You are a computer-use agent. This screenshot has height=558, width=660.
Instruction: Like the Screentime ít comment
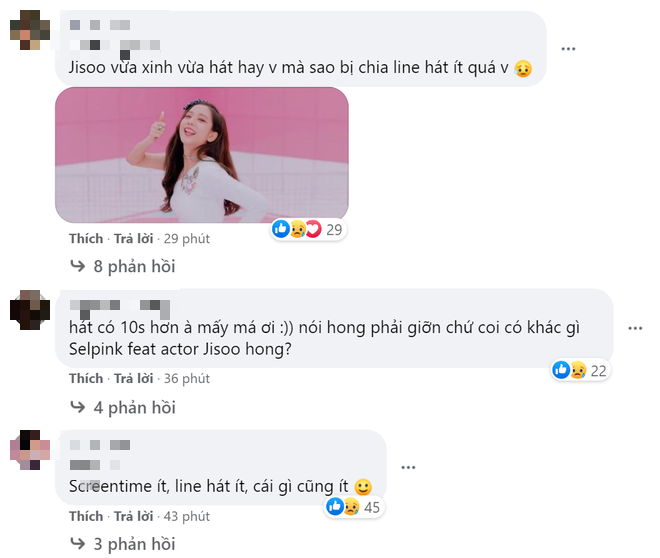pos(86,517)
